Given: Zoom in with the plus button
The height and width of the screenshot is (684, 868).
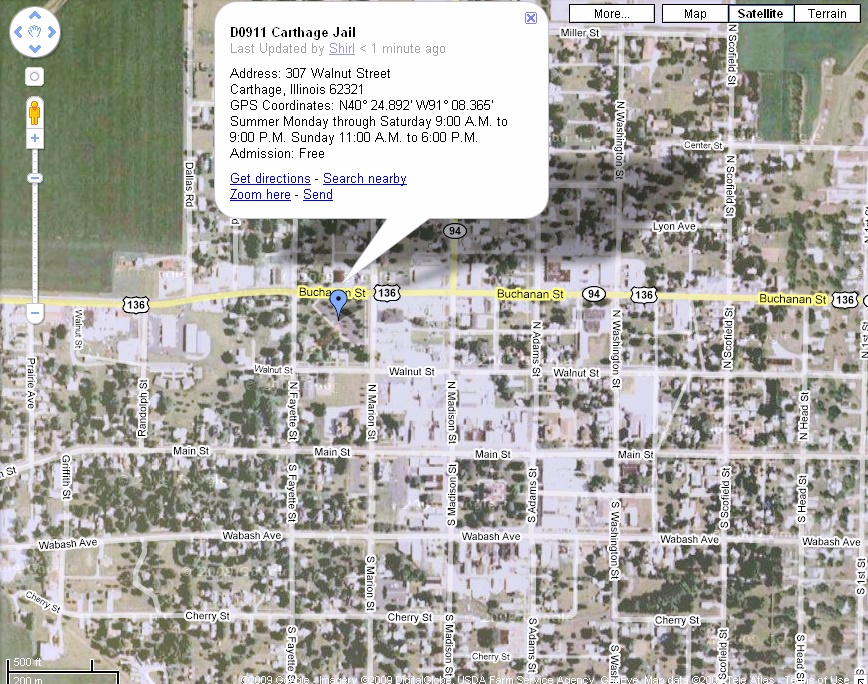Looking at the screenshot, I should (34, 138).
